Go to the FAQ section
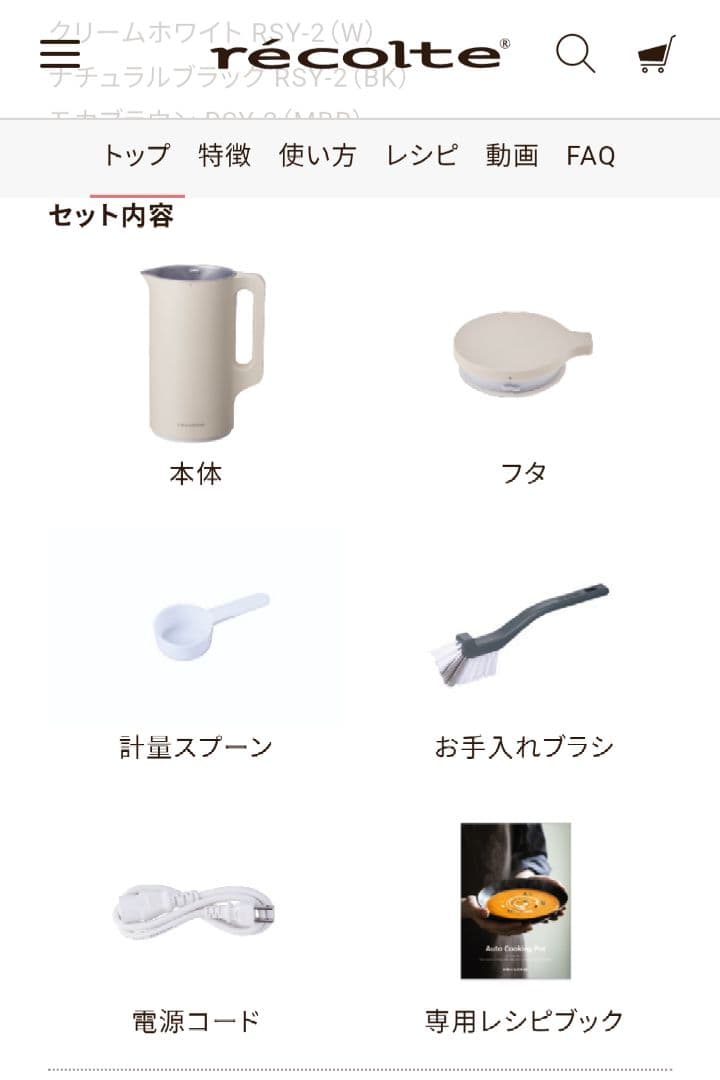Image resolution: width=720 pixels, height=1080 pixels. pos(592,157)
